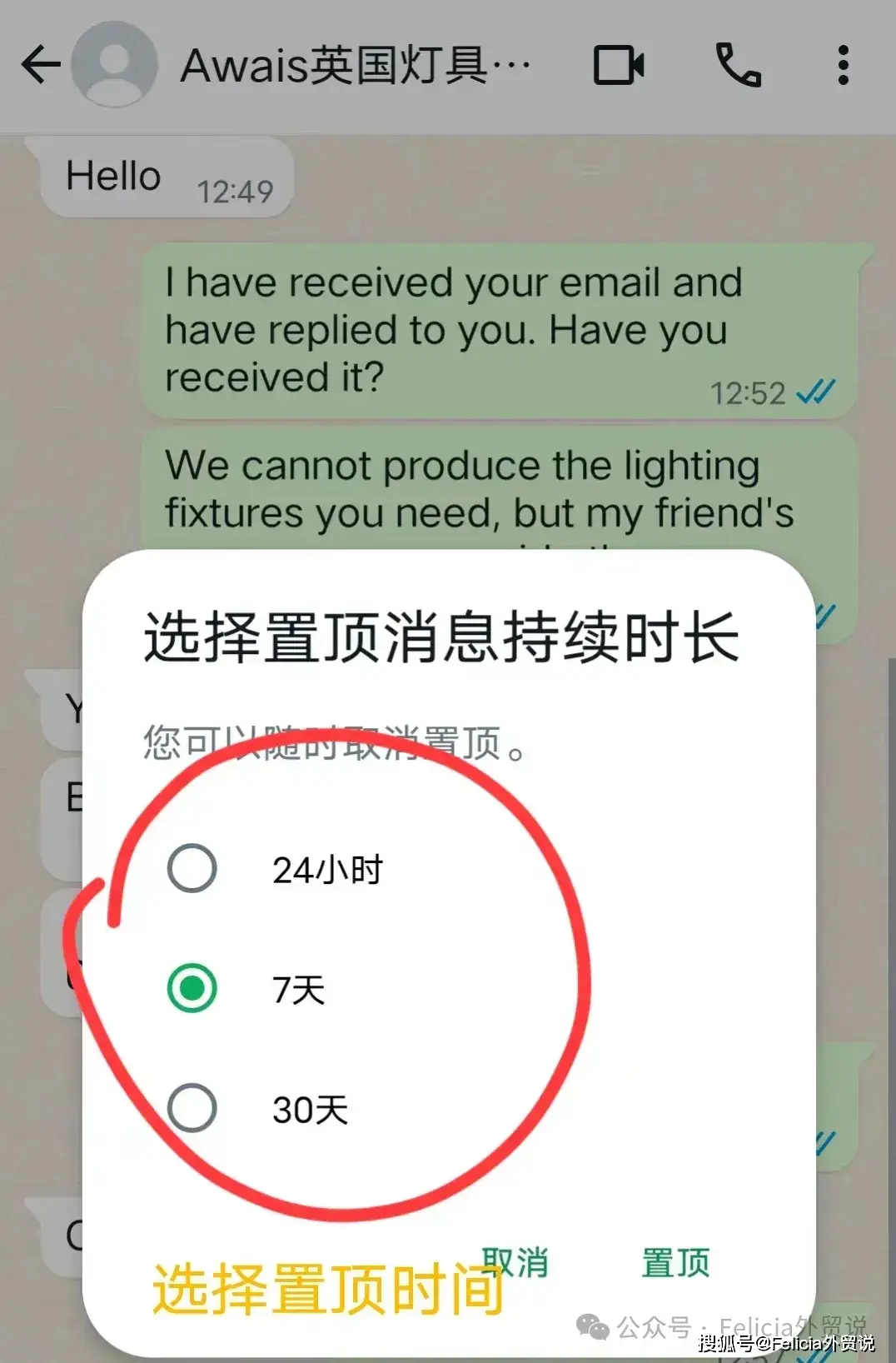Tap 取消 to cancel pinning
This screenshot has width=896, height=1363.
tap(515, 1261)
